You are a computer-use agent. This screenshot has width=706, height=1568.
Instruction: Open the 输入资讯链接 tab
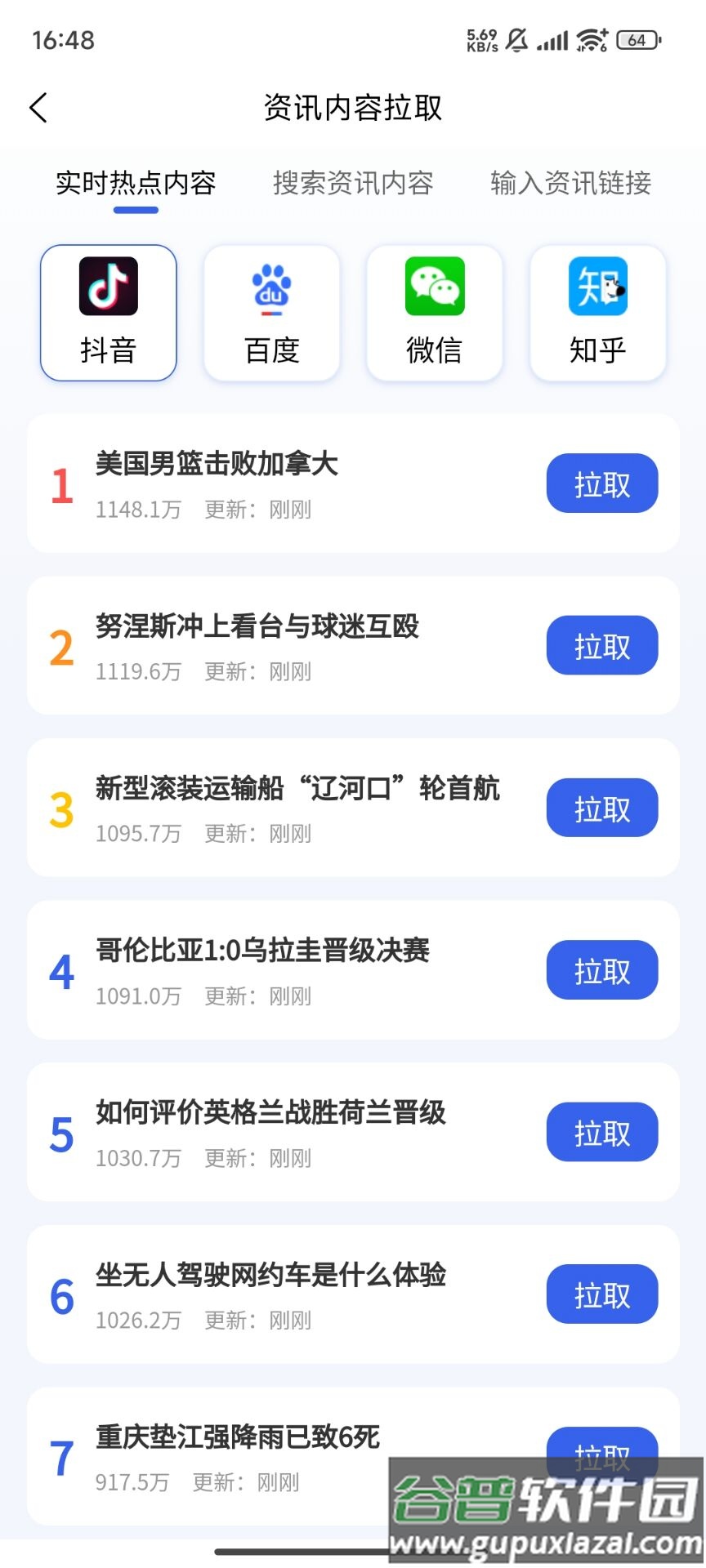(x=570, y=183)
